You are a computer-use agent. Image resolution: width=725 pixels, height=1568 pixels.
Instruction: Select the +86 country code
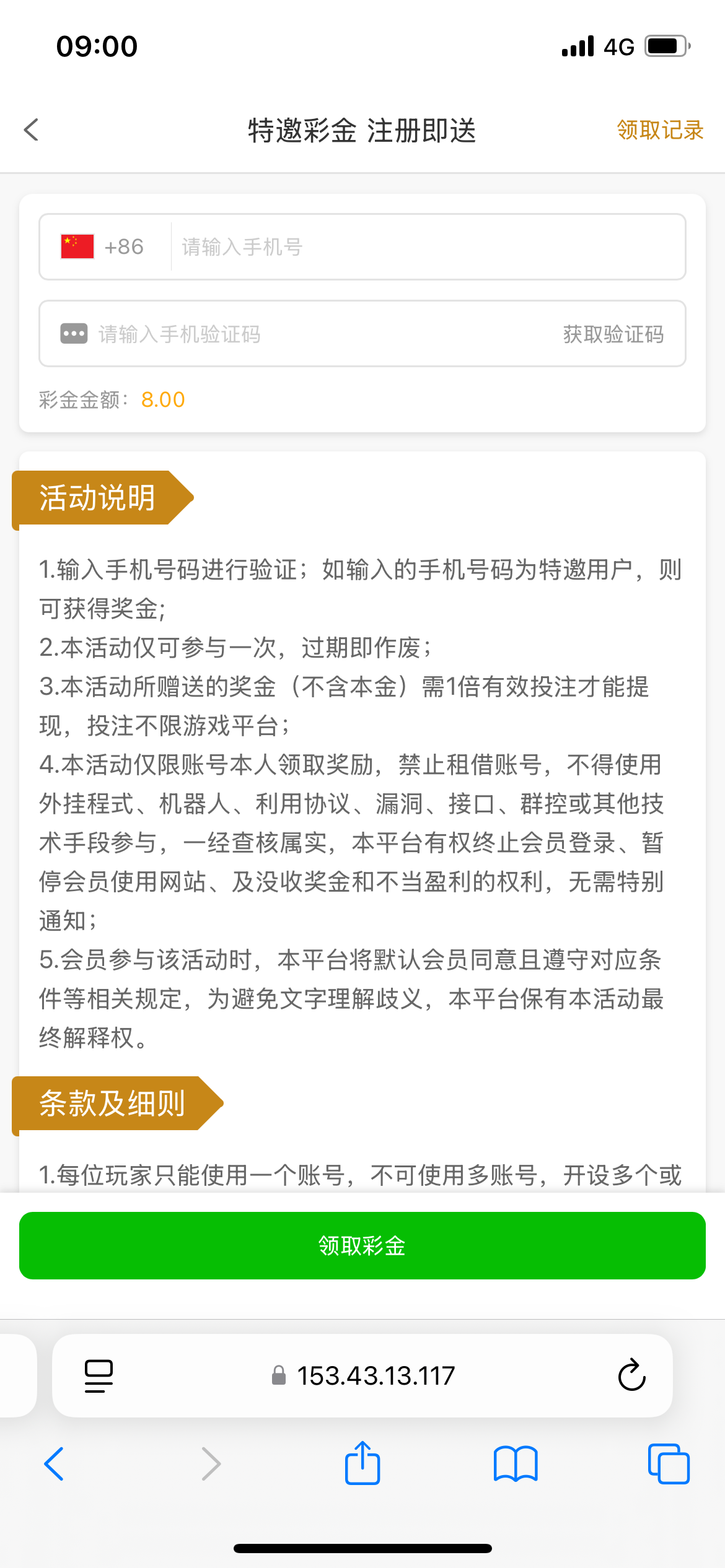click(103, 247)
